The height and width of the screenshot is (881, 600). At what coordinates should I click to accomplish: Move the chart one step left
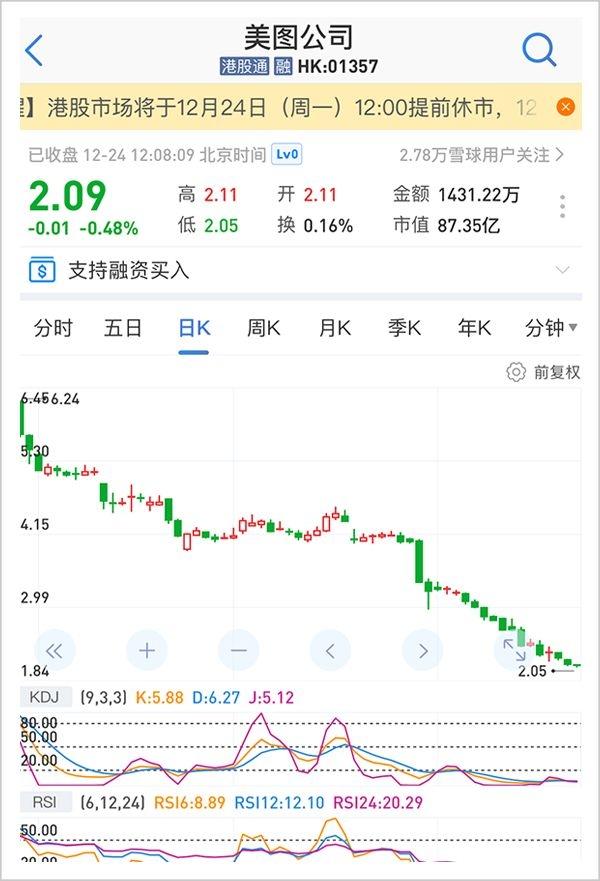[330, 651]
